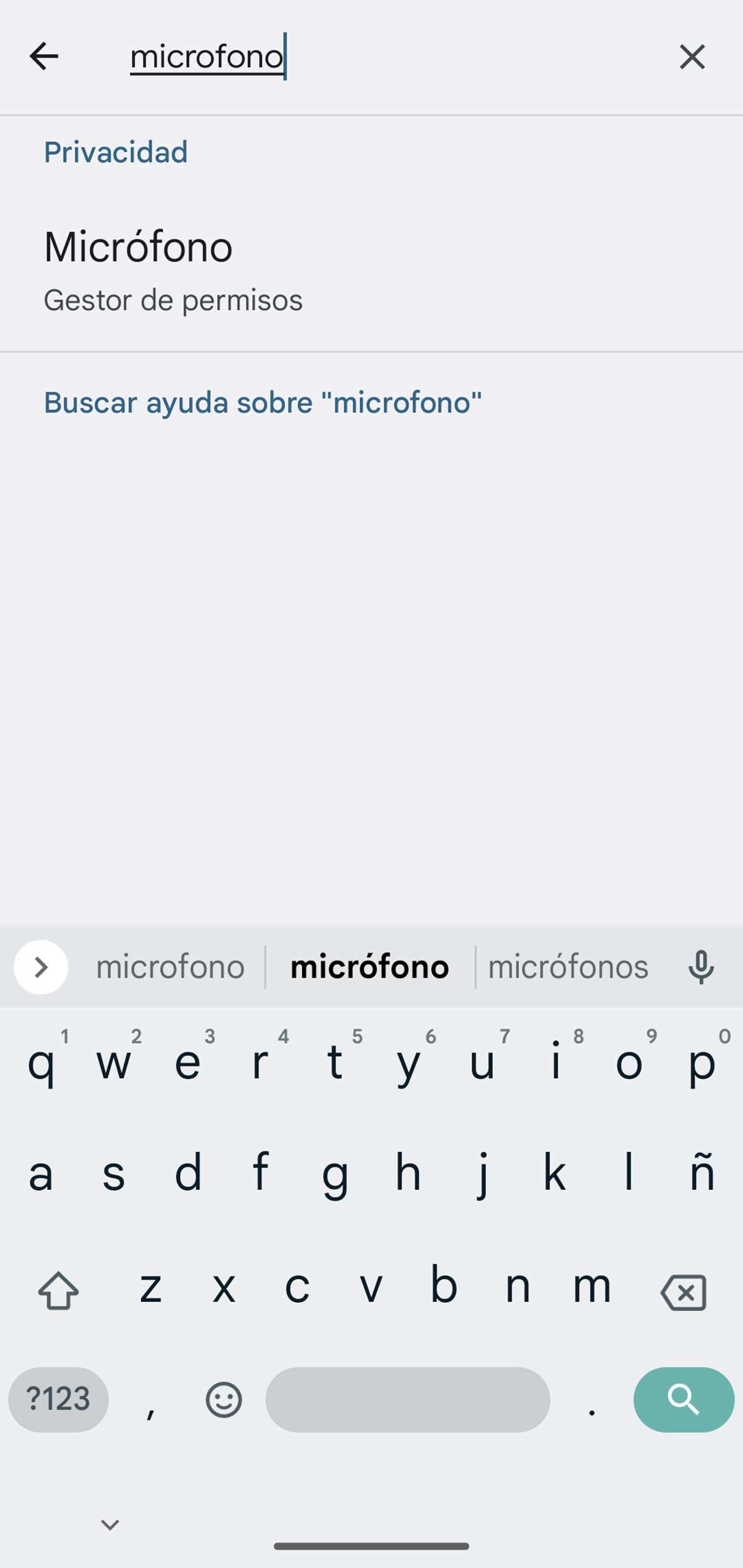The width and height of the screenshot is (743, 1568).
Task: Tap the search input field
Action: tap(248, 56)
